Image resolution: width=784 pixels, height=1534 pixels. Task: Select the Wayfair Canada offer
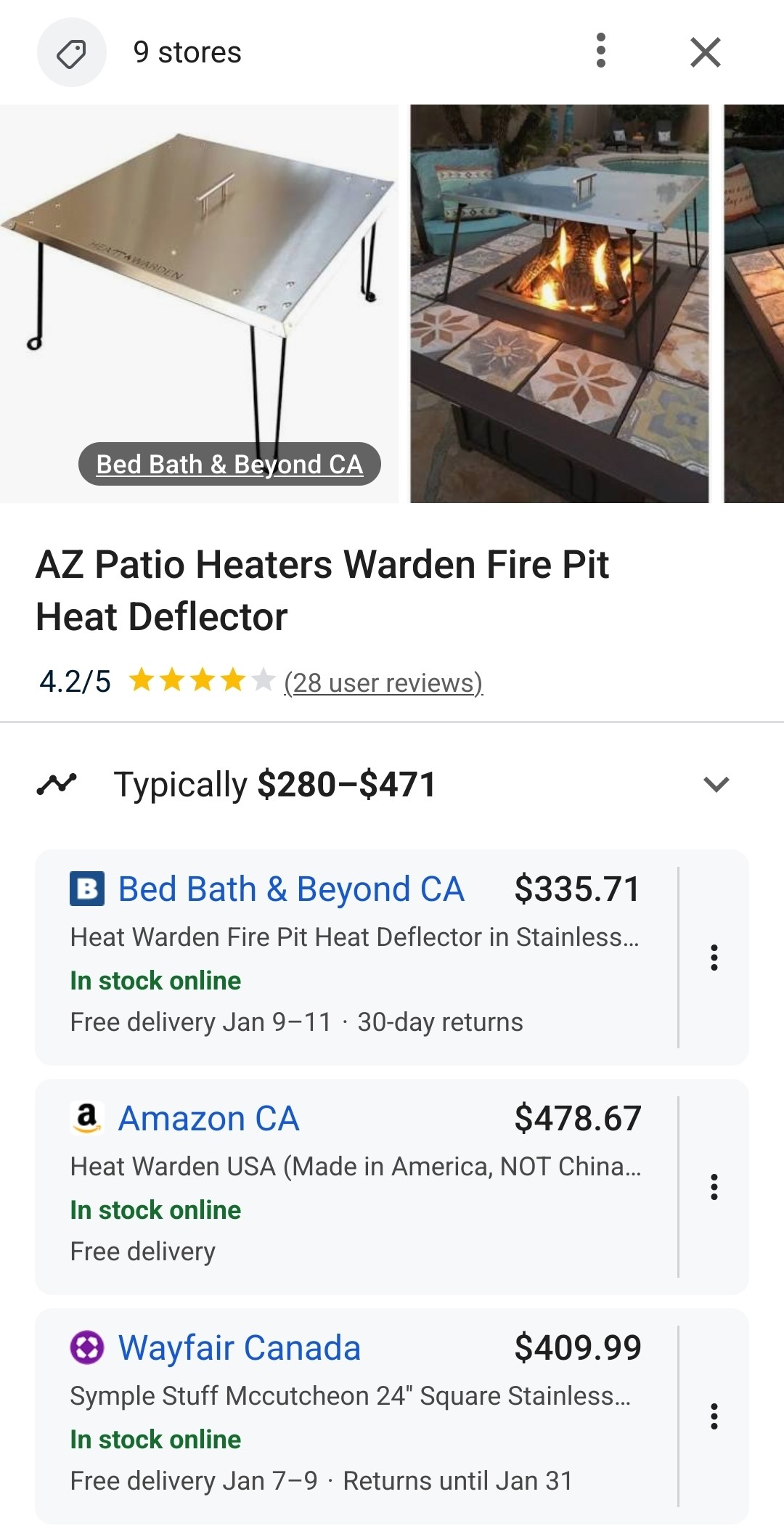click(240, 1348)
